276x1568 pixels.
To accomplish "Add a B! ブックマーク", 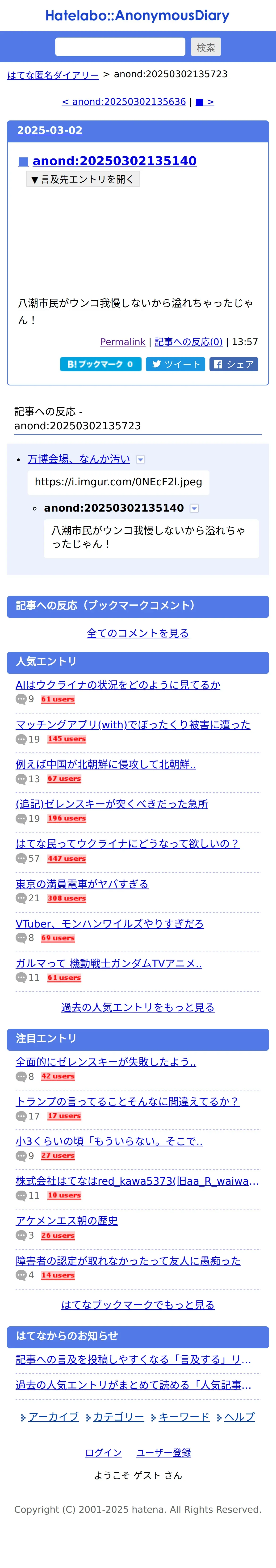I will point(100,364).
